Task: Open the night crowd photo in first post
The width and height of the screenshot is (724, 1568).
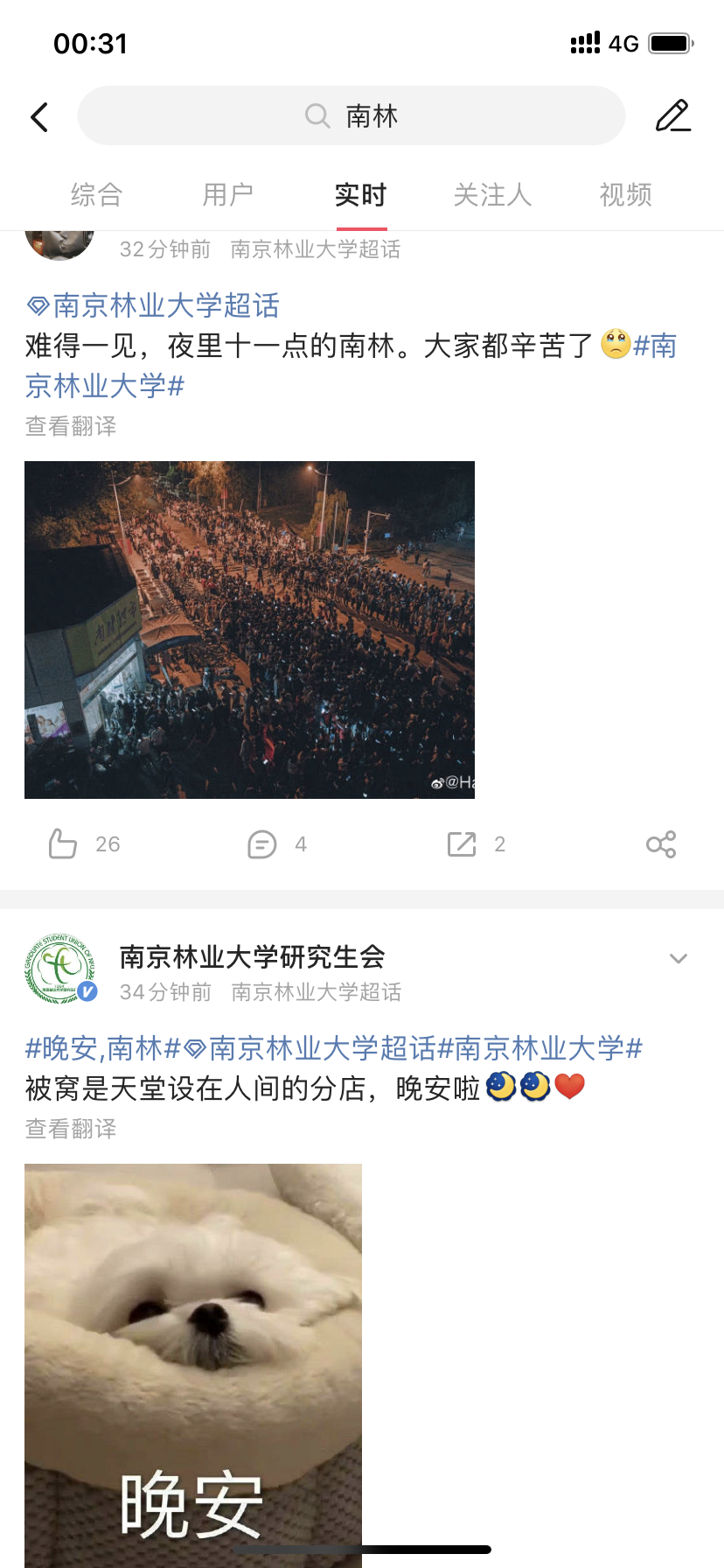Action: point(249,630)
